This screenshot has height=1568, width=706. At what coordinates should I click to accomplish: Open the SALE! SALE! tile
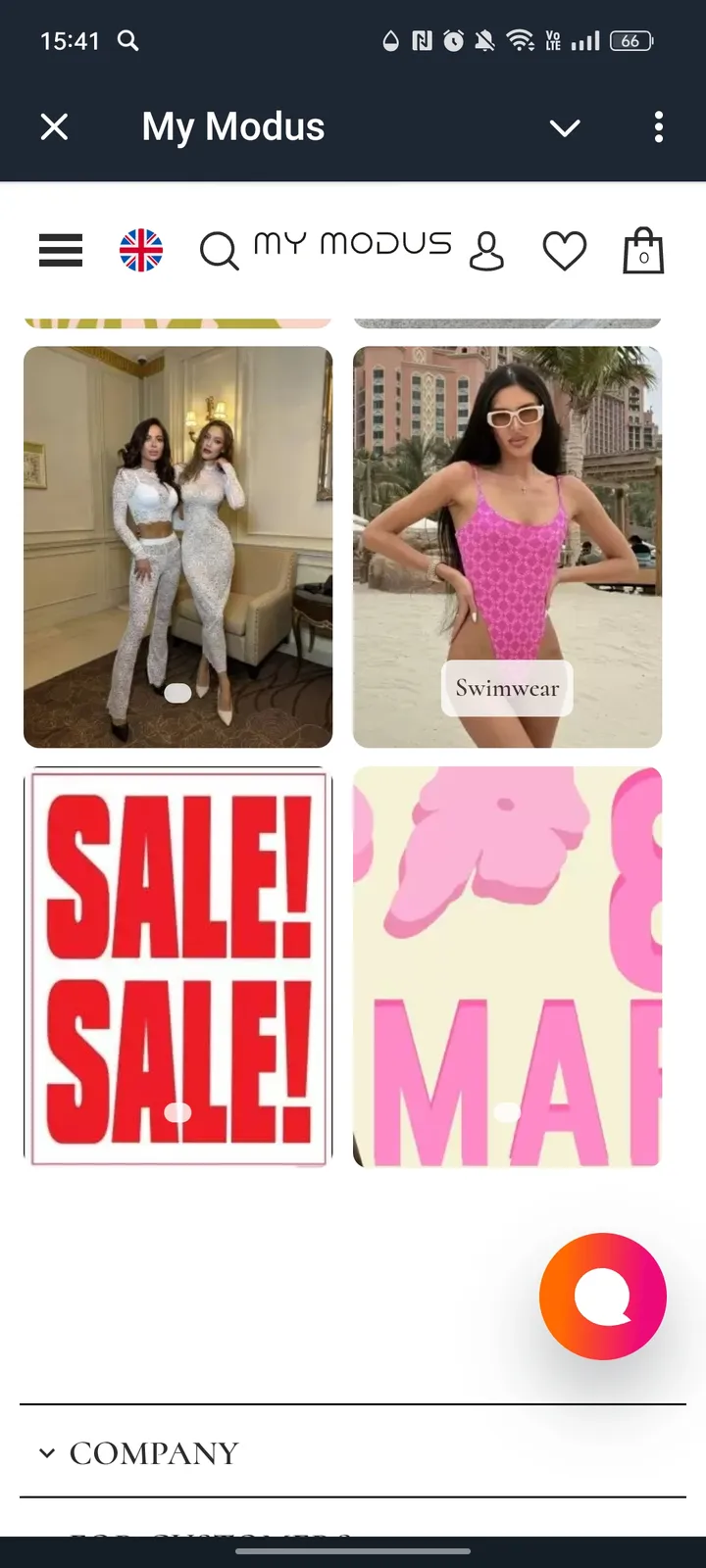pyautogui.click(x=177, y=966)
